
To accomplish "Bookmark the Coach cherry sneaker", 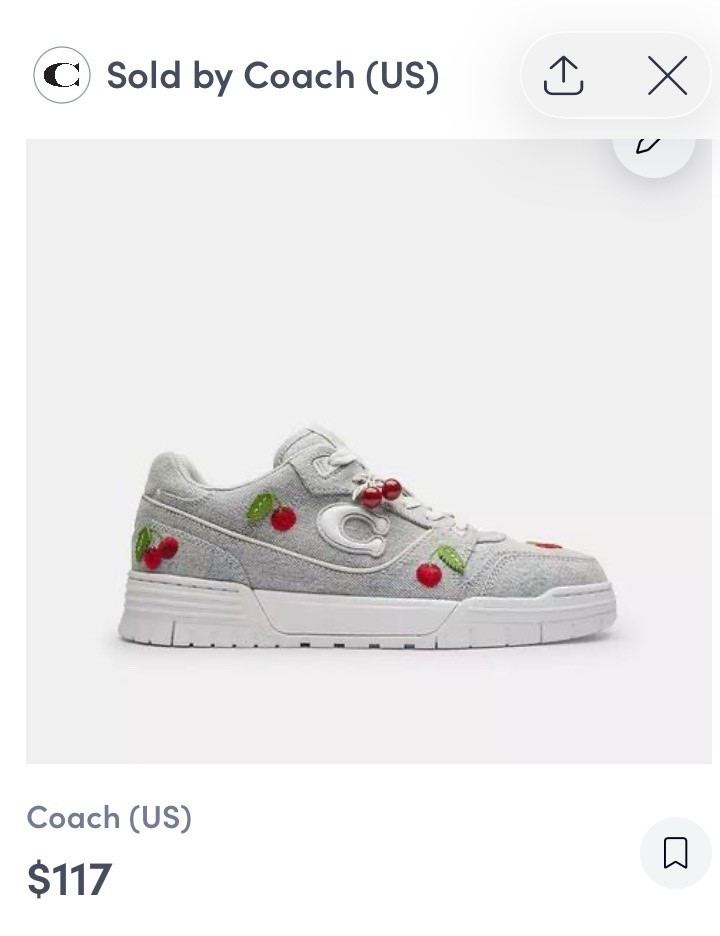I will click(x=675, y=852).
